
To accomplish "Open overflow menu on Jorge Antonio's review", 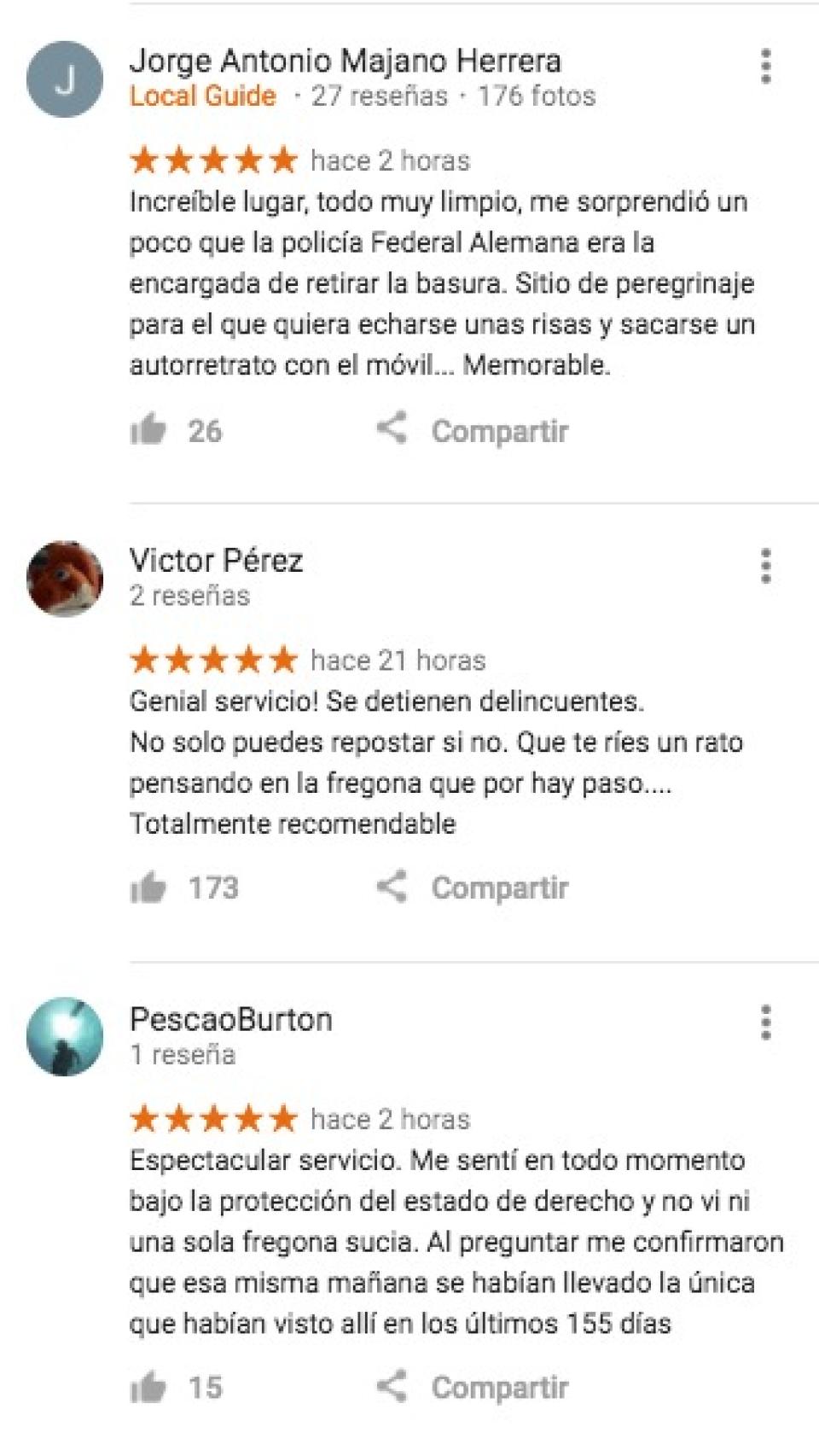I will (765, 67).
